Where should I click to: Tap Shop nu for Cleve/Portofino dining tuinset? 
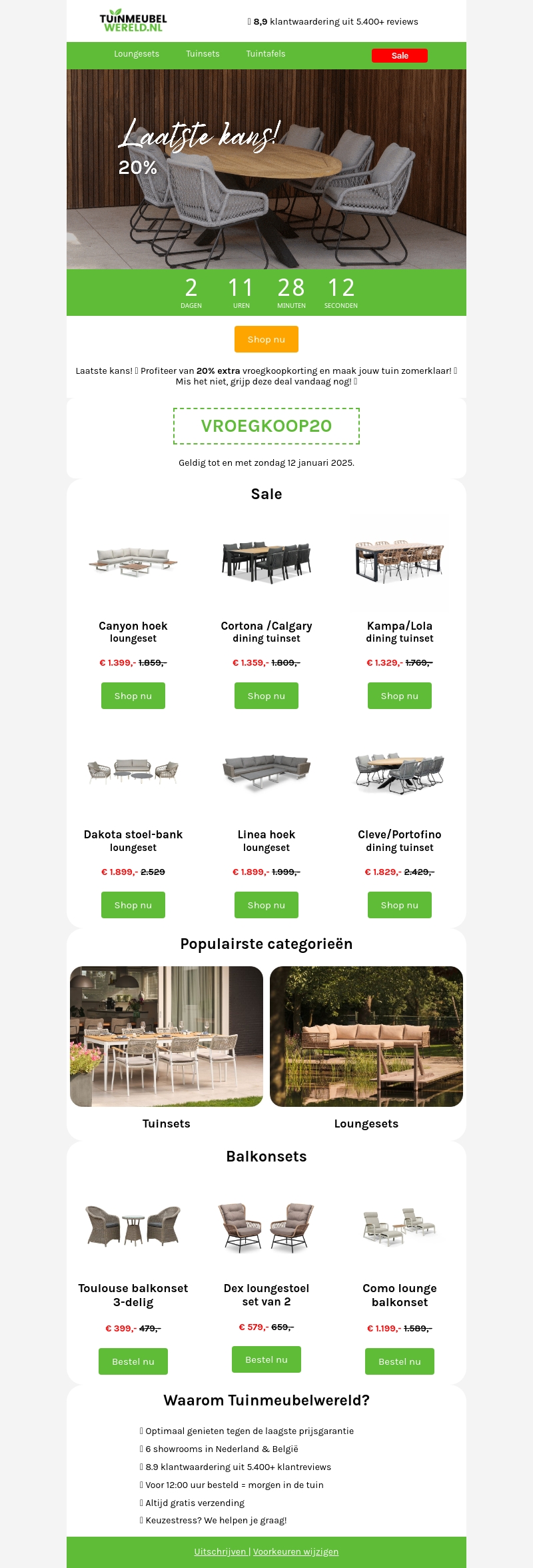[400, 905]
